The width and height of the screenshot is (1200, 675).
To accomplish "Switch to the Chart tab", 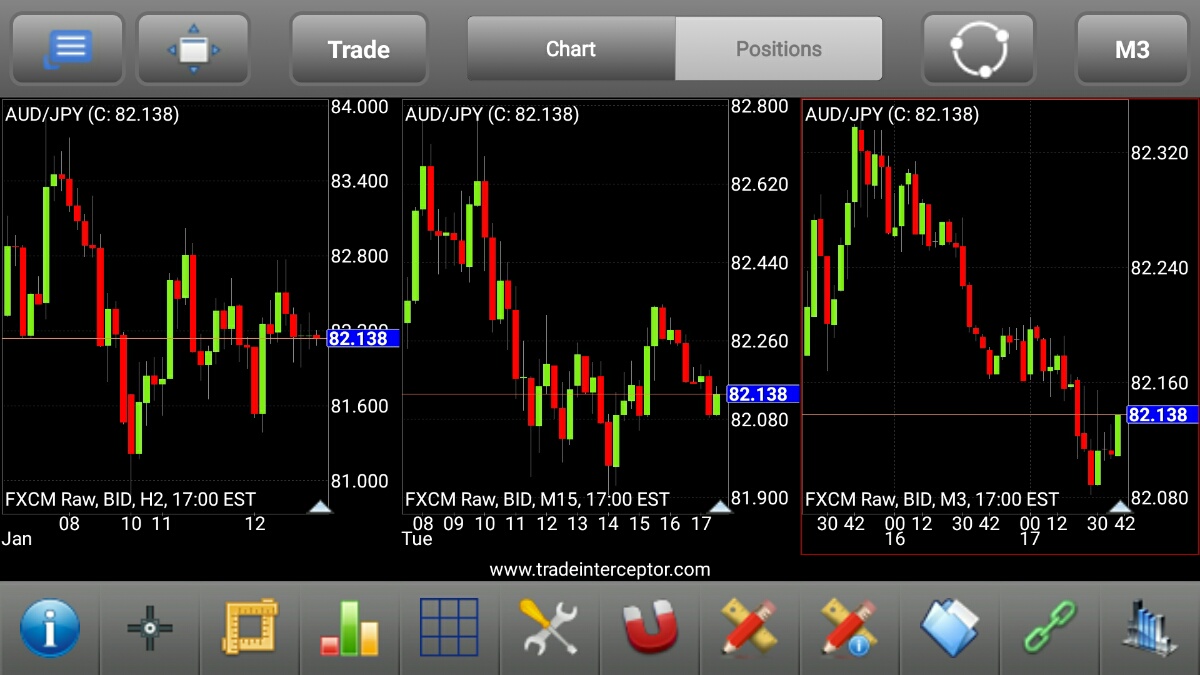I will [571, 48].
